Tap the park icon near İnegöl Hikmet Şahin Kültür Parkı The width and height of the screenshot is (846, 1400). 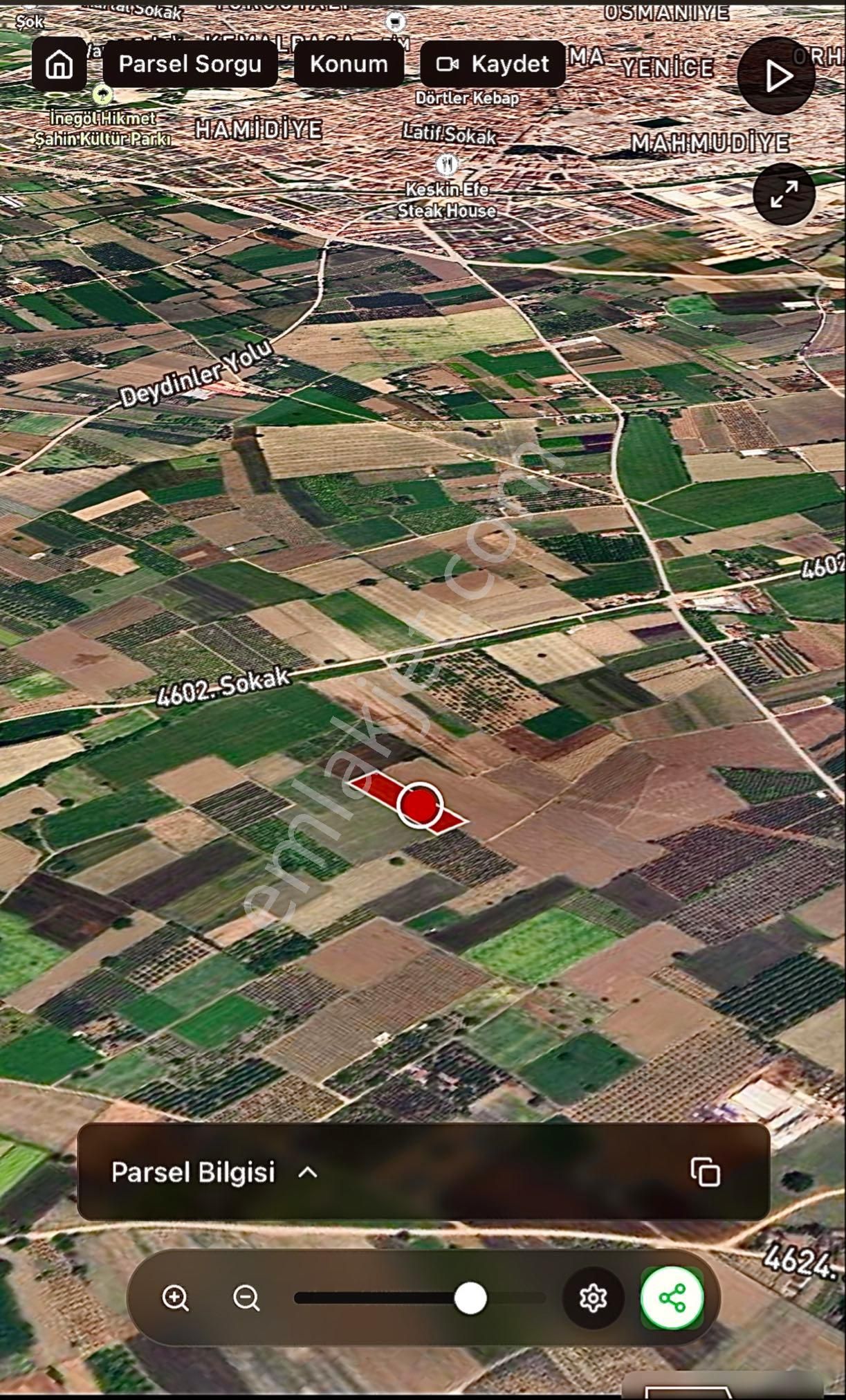[102, 94]
